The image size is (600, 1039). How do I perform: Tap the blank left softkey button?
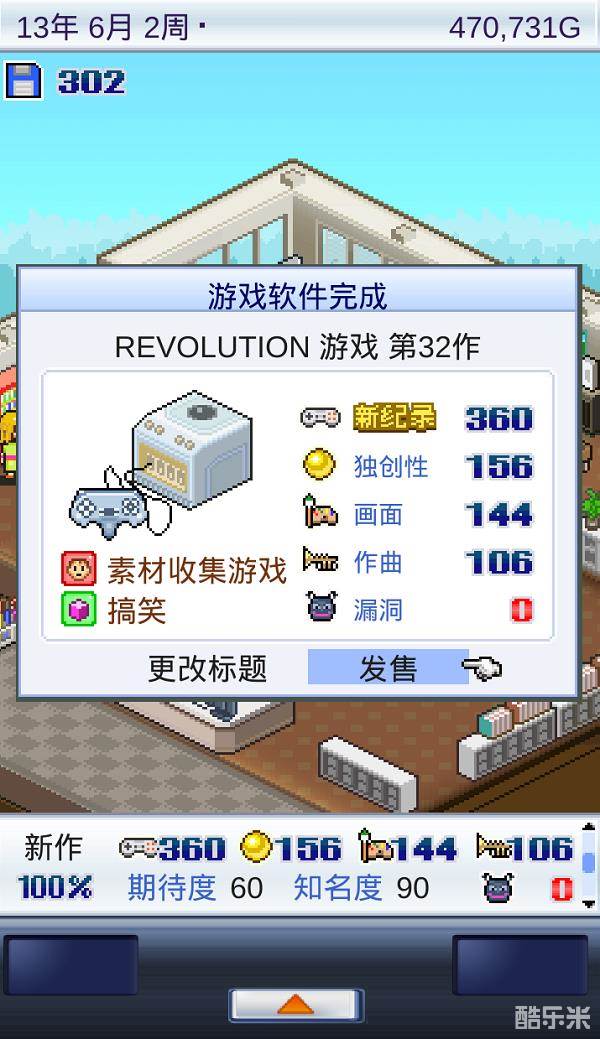(x=71, y=965)
